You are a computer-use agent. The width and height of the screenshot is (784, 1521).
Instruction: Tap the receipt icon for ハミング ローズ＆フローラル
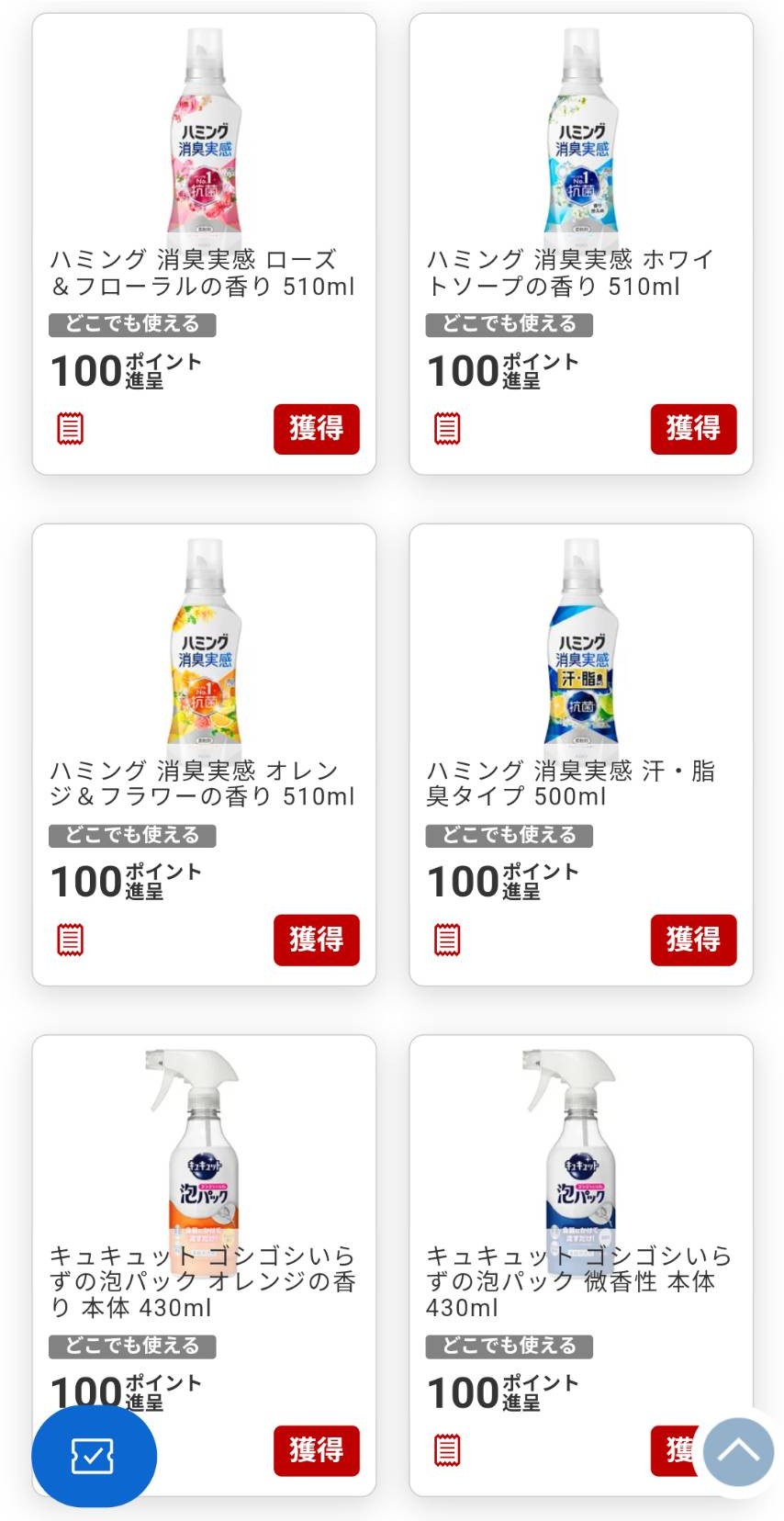pos(71,429)
